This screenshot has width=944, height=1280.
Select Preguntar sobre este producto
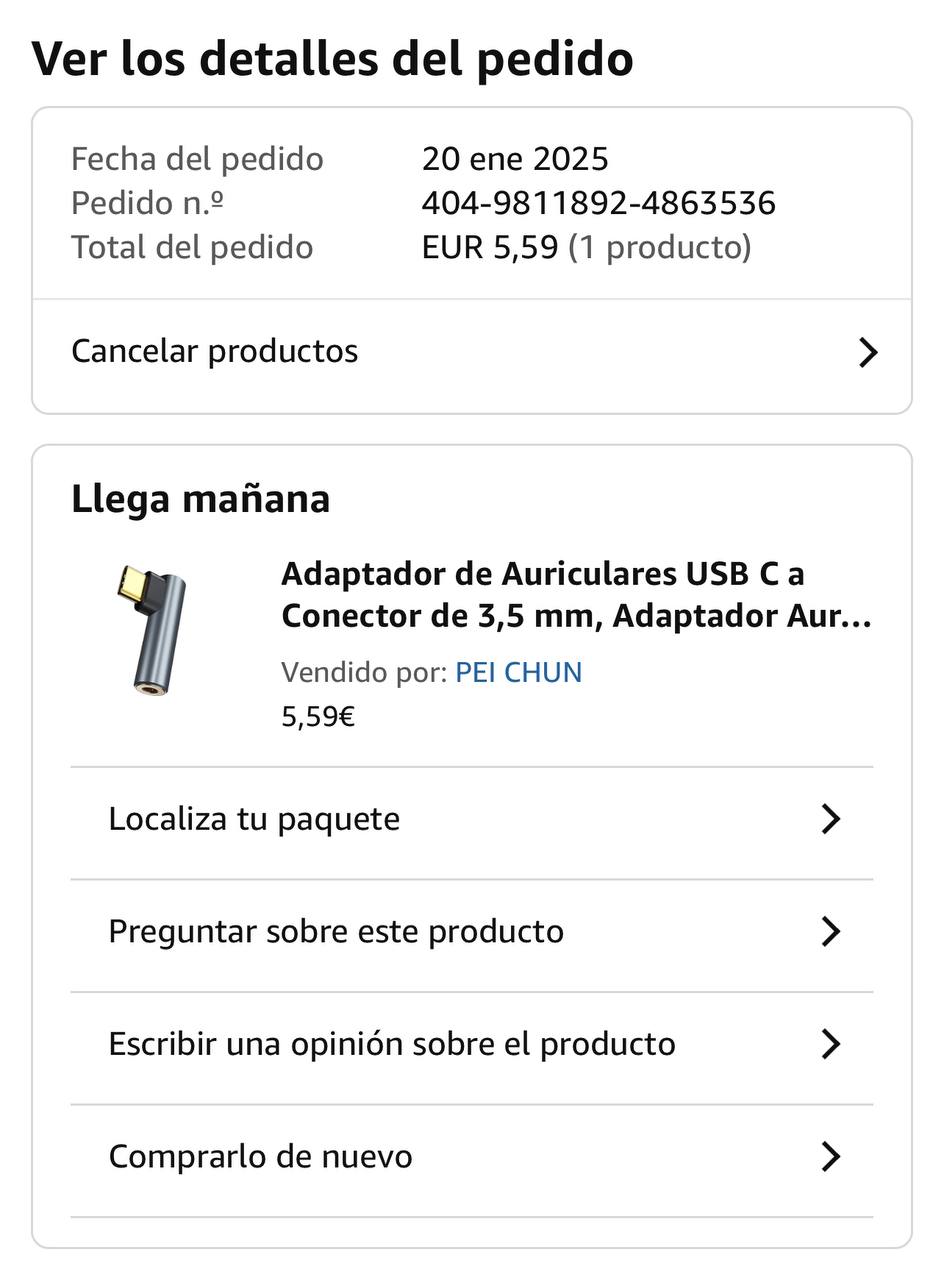pyautogui.click(x=470, y=931)
